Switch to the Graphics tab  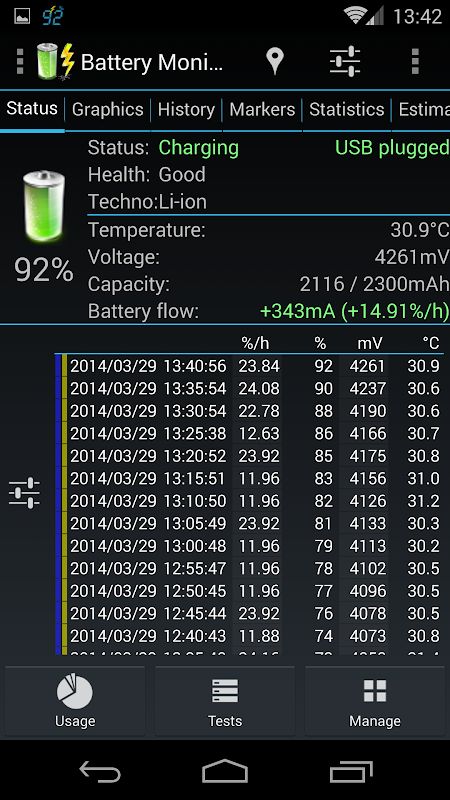108,110
